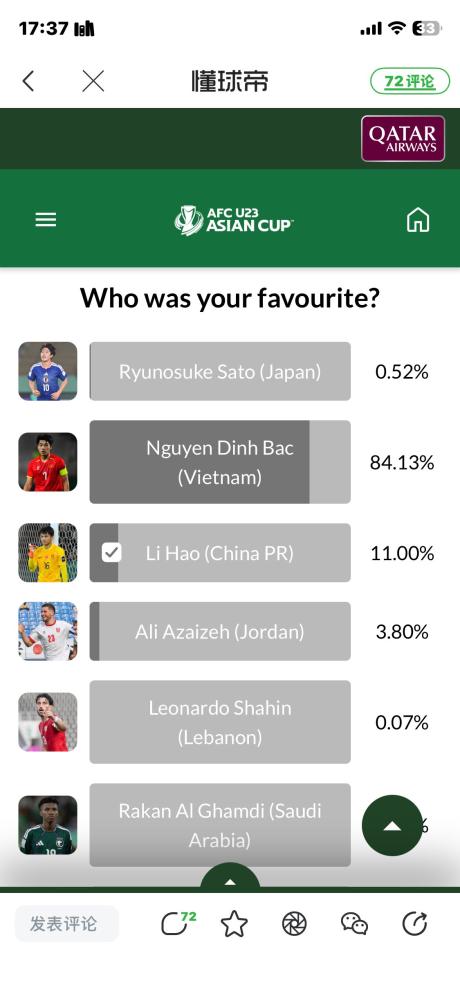This screenshot has width=460, height=996.
Task: Vote for Rakan Al Ghamdi (Saudi Arabia)
Action: tap(220, 825)
